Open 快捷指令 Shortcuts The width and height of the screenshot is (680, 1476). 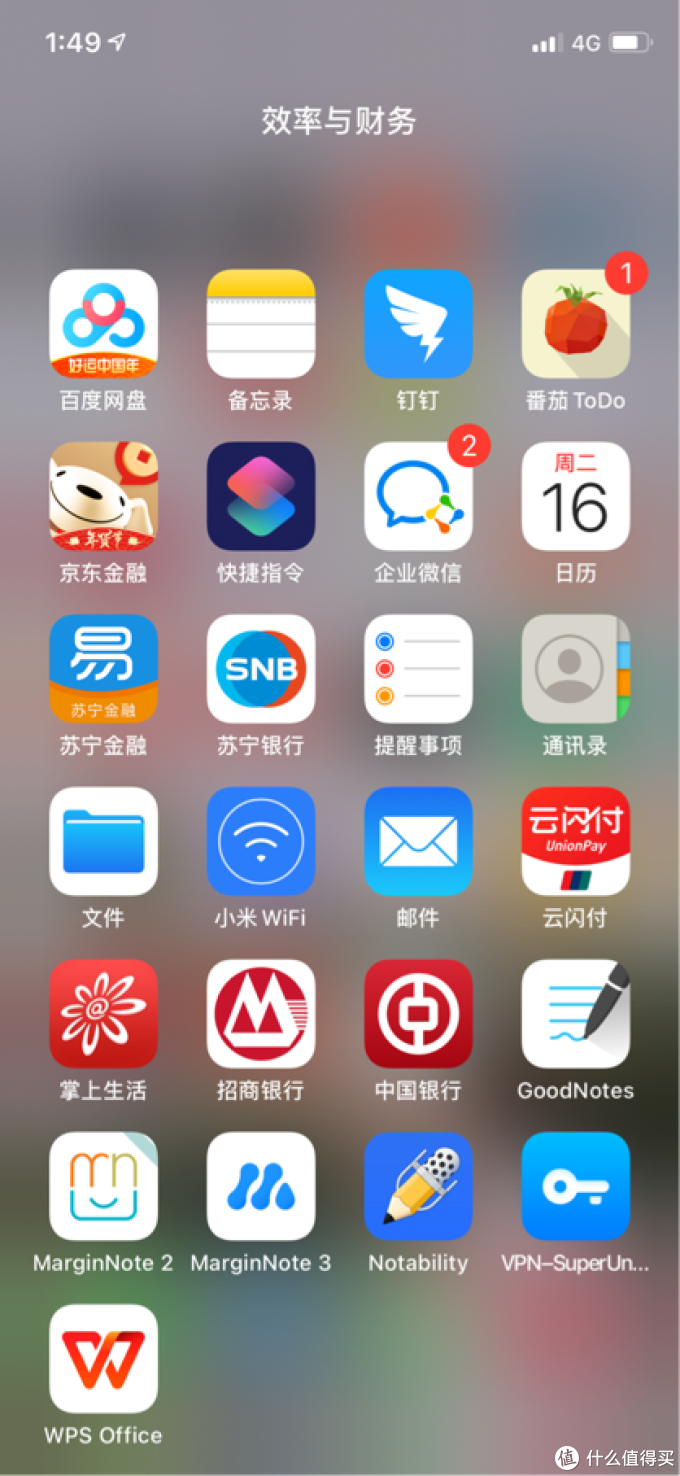(261, 496)
